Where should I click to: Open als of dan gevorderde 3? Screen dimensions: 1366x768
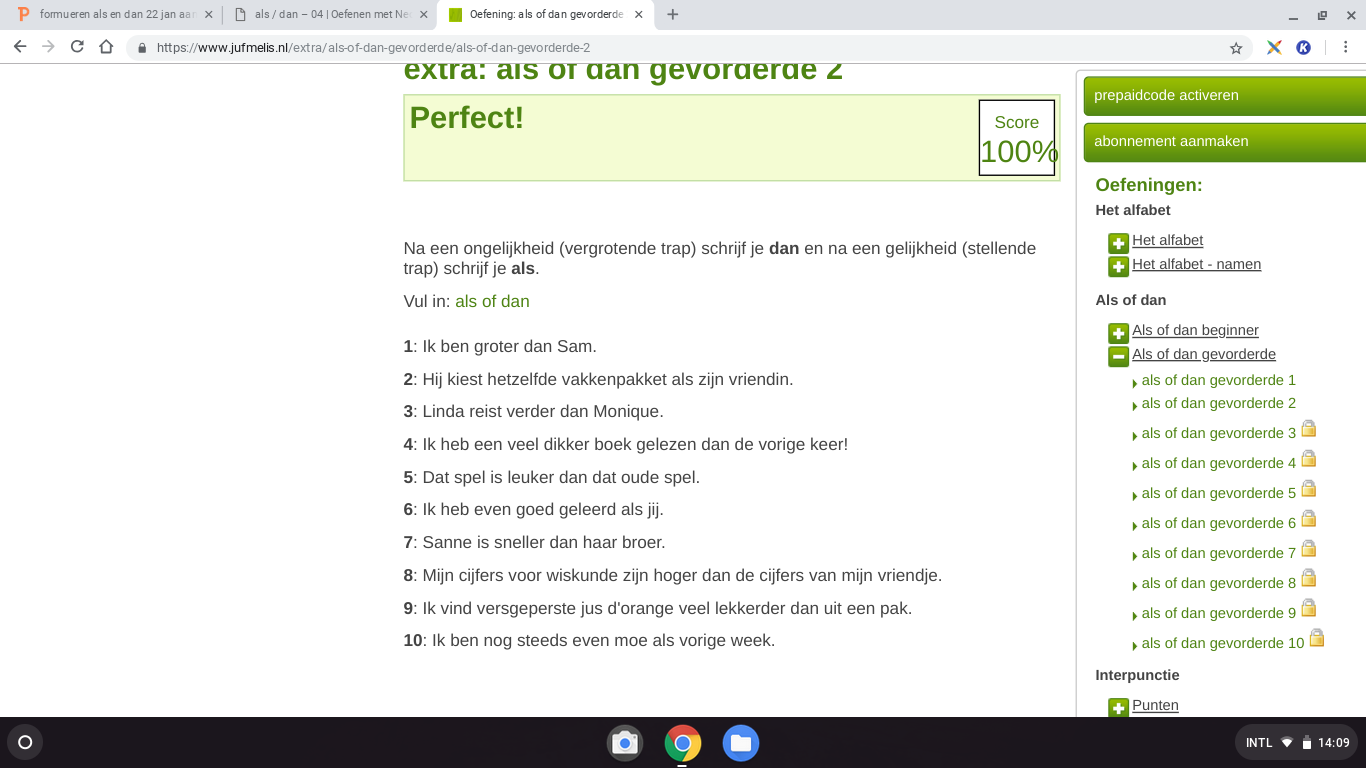coord(1218,433)
